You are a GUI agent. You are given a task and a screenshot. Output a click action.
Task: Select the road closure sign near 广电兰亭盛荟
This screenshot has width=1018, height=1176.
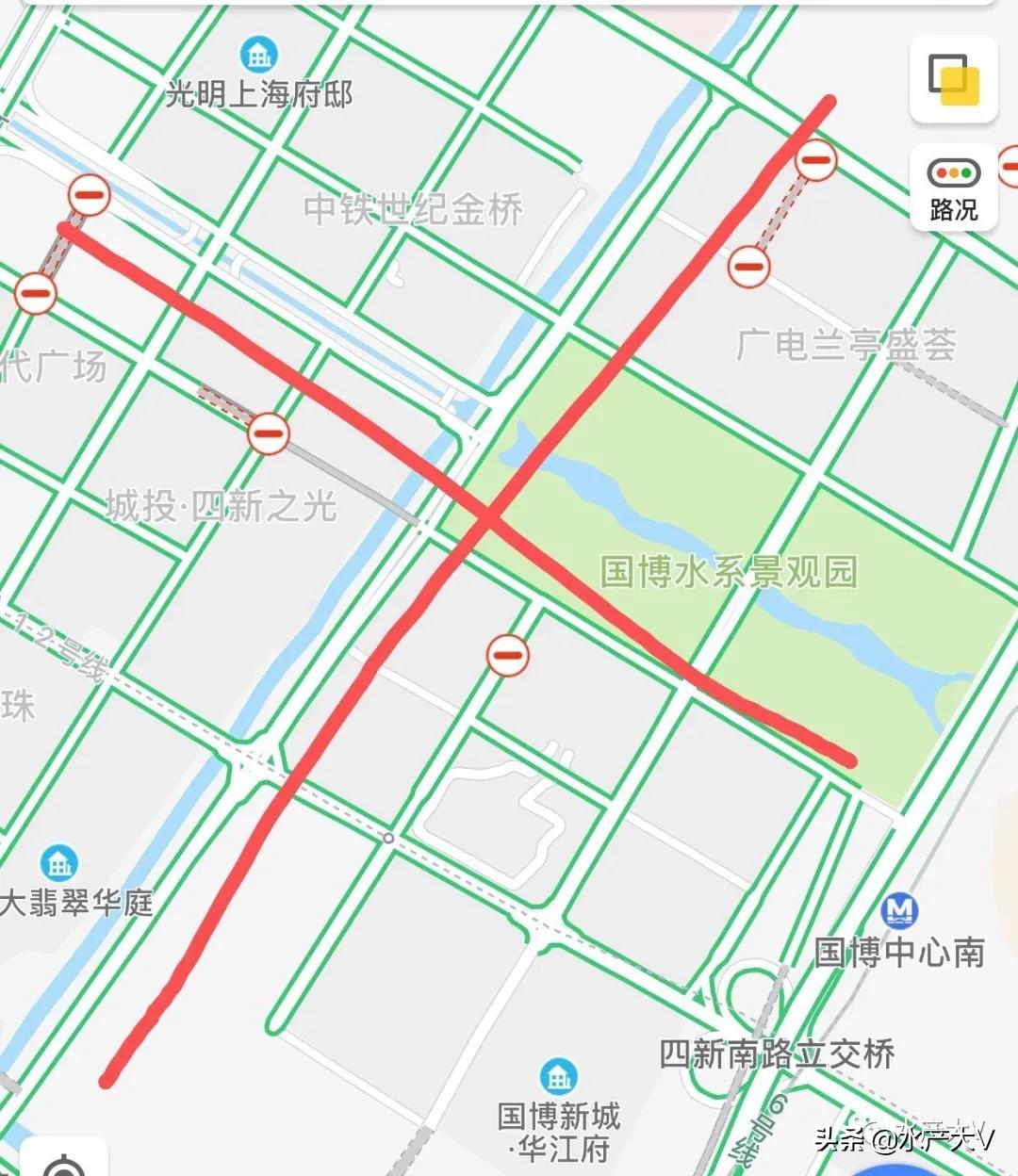749,265
